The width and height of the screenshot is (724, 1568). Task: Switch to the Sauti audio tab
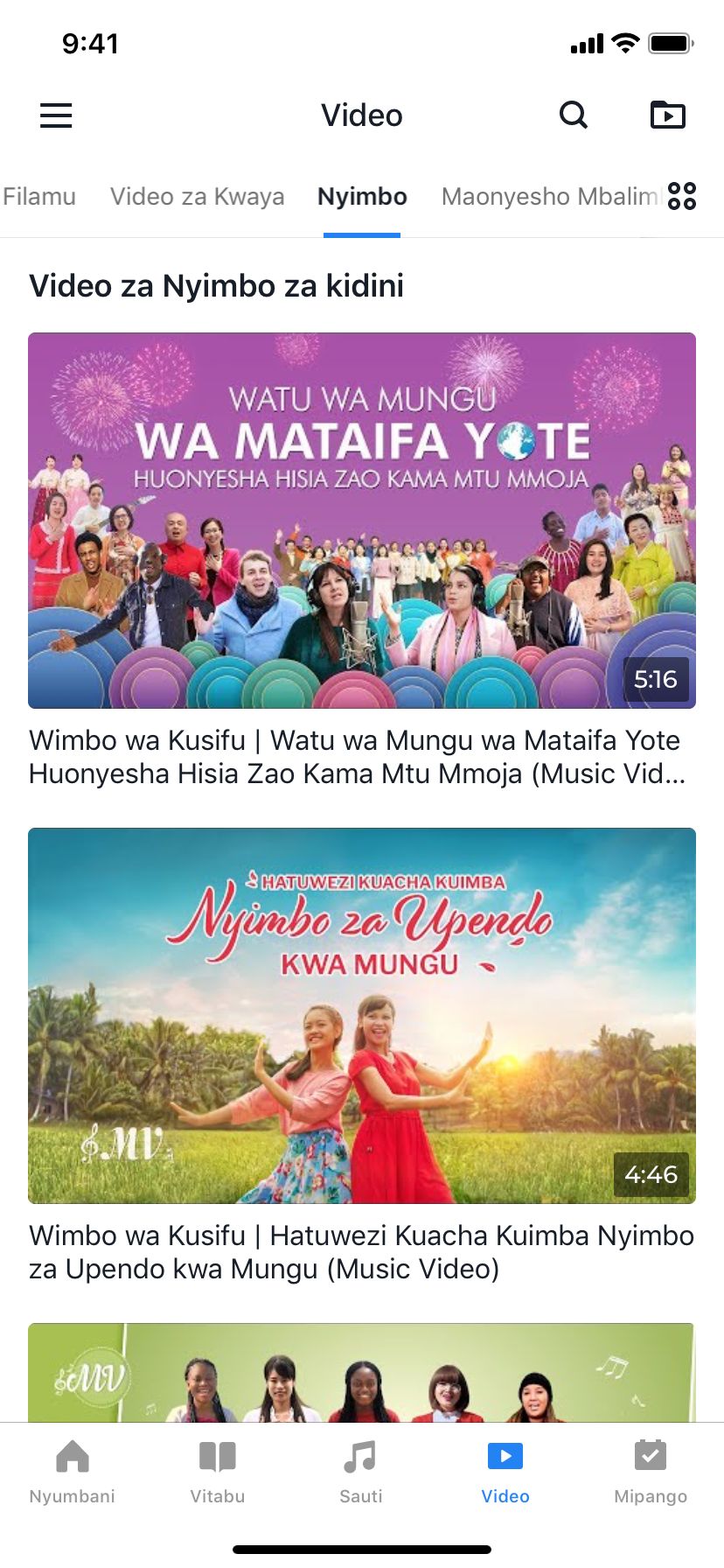361,1472
